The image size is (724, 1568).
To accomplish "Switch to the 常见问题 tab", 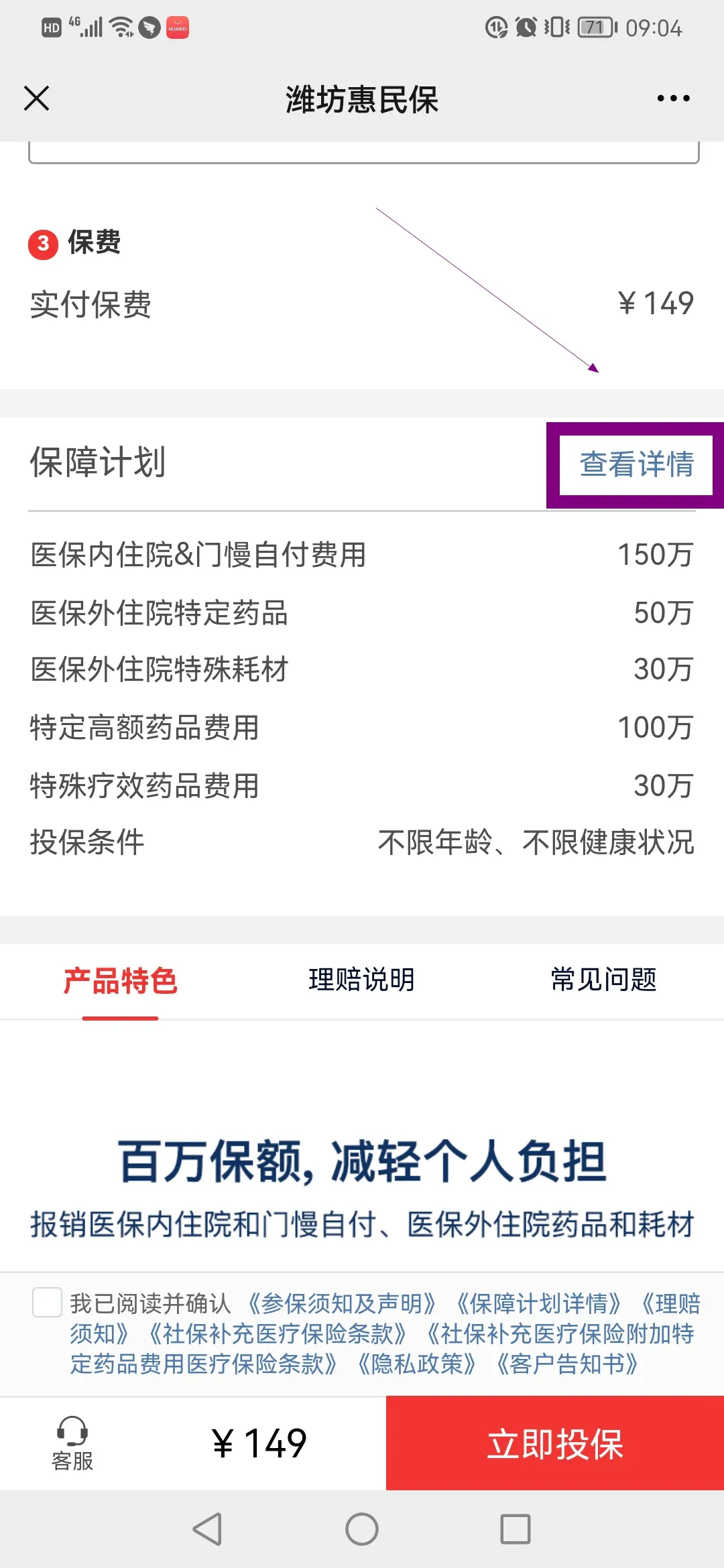I will [x=603, y=980].
